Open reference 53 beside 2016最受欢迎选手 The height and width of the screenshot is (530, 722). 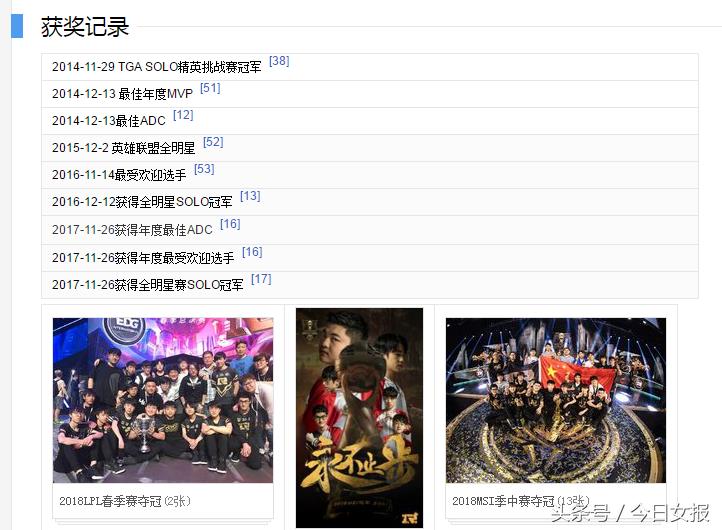tap(204, 170)
